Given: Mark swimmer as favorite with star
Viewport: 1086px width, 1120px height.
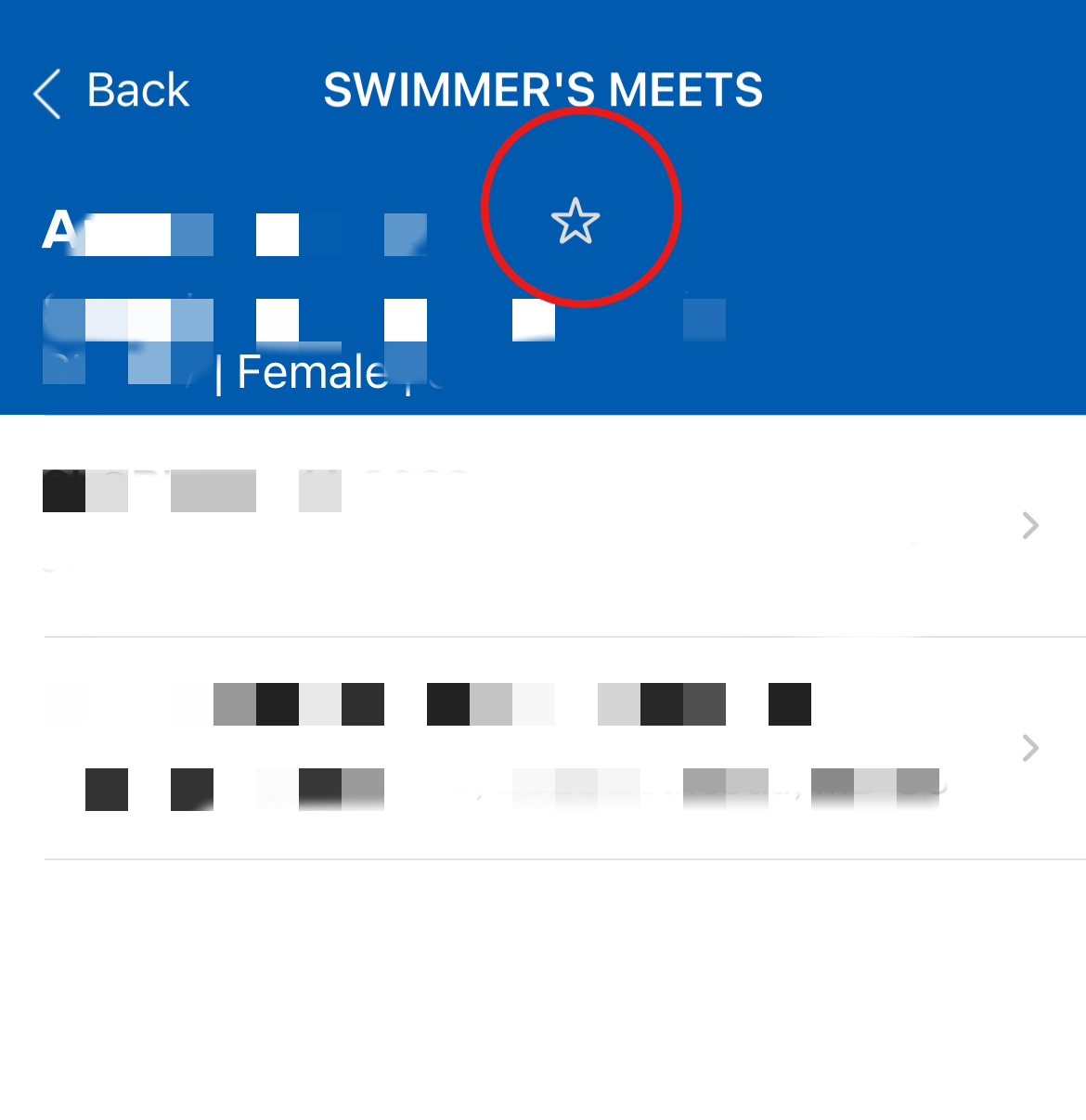Looking at the screenshot, I should (575, 222).
